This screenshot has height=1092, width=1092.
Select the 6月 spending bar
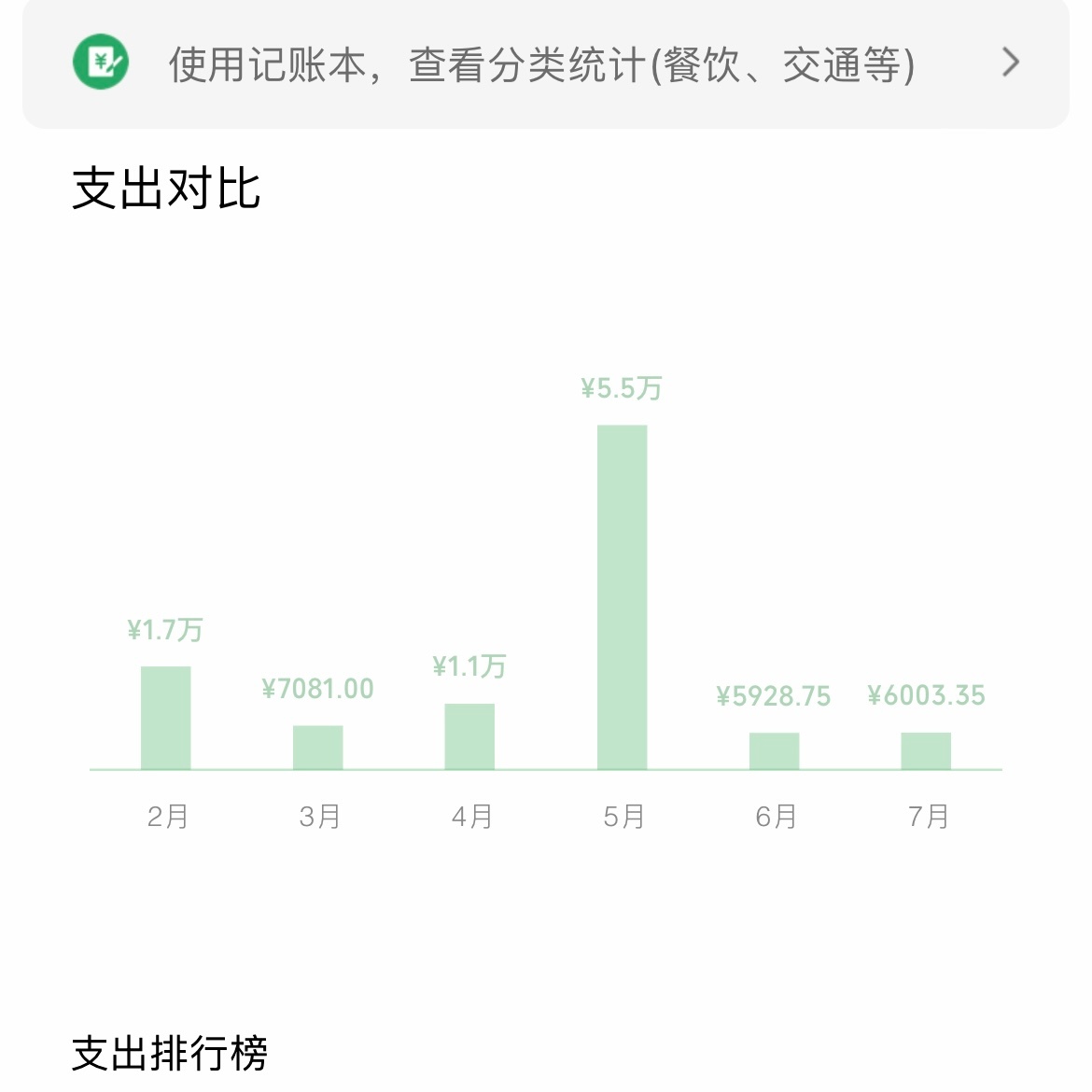click(x=774, y=751)
